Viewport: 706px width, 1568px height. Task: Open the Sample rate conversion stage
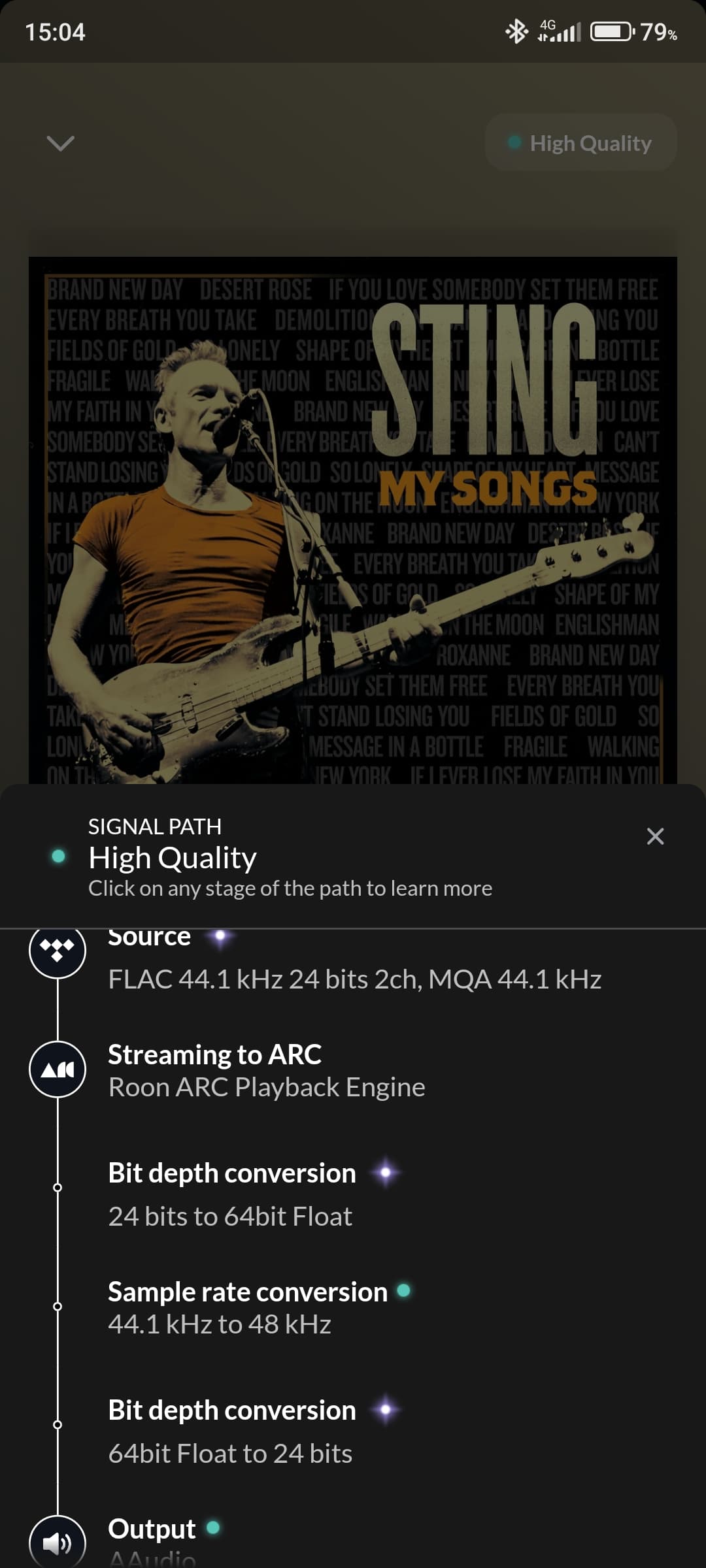(x=353, y=1307)
